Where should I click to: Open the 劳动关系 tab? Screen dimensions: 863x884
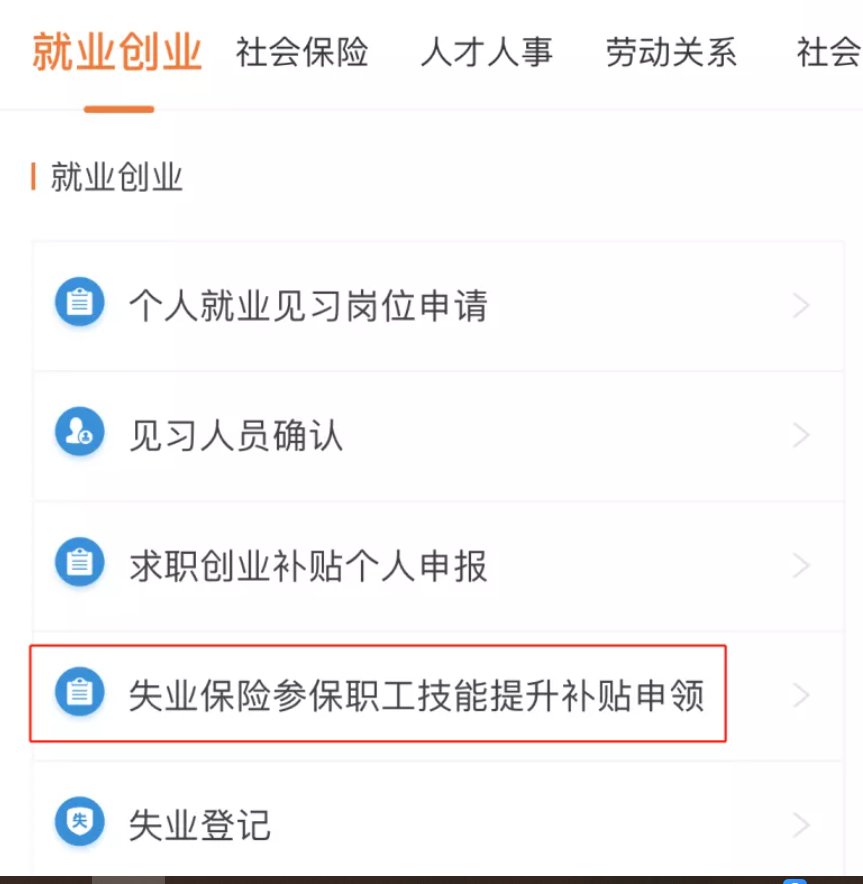point(671,52)
